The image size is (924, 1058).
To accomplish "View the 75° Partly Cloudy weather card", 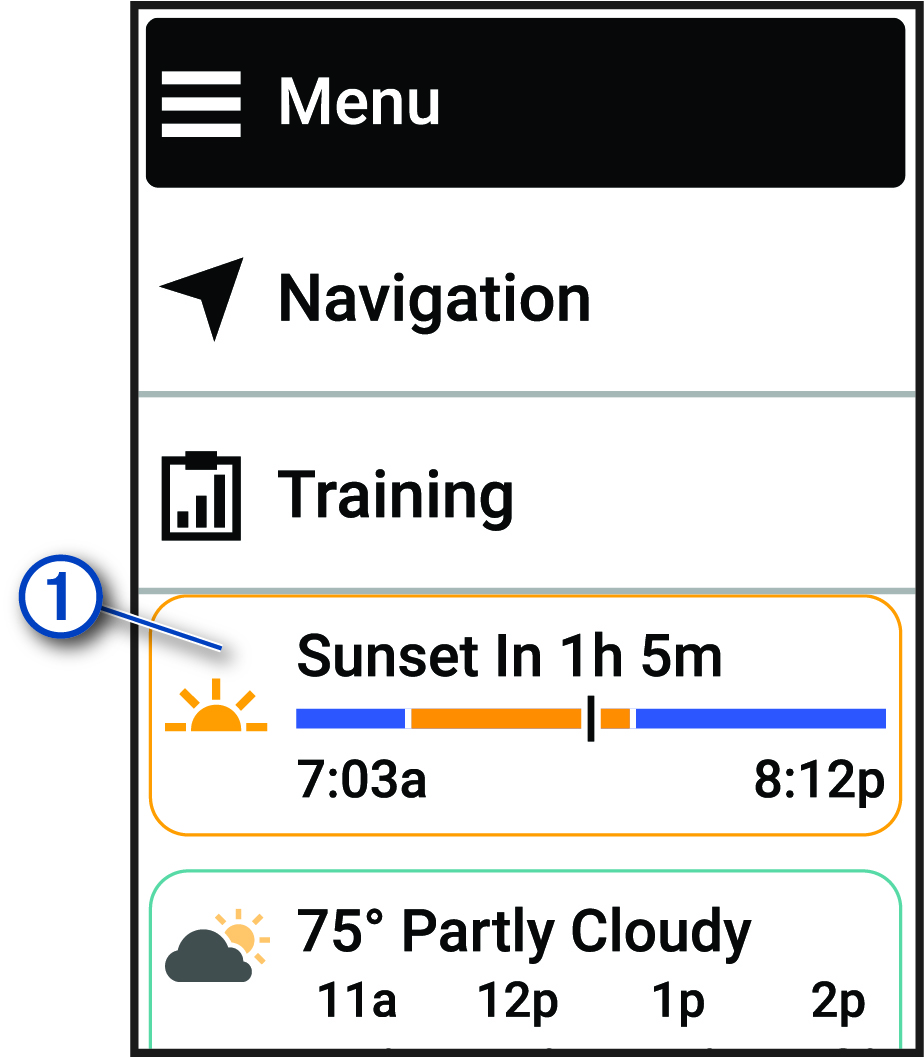I will pyautogui.click(x=525, y=960).
